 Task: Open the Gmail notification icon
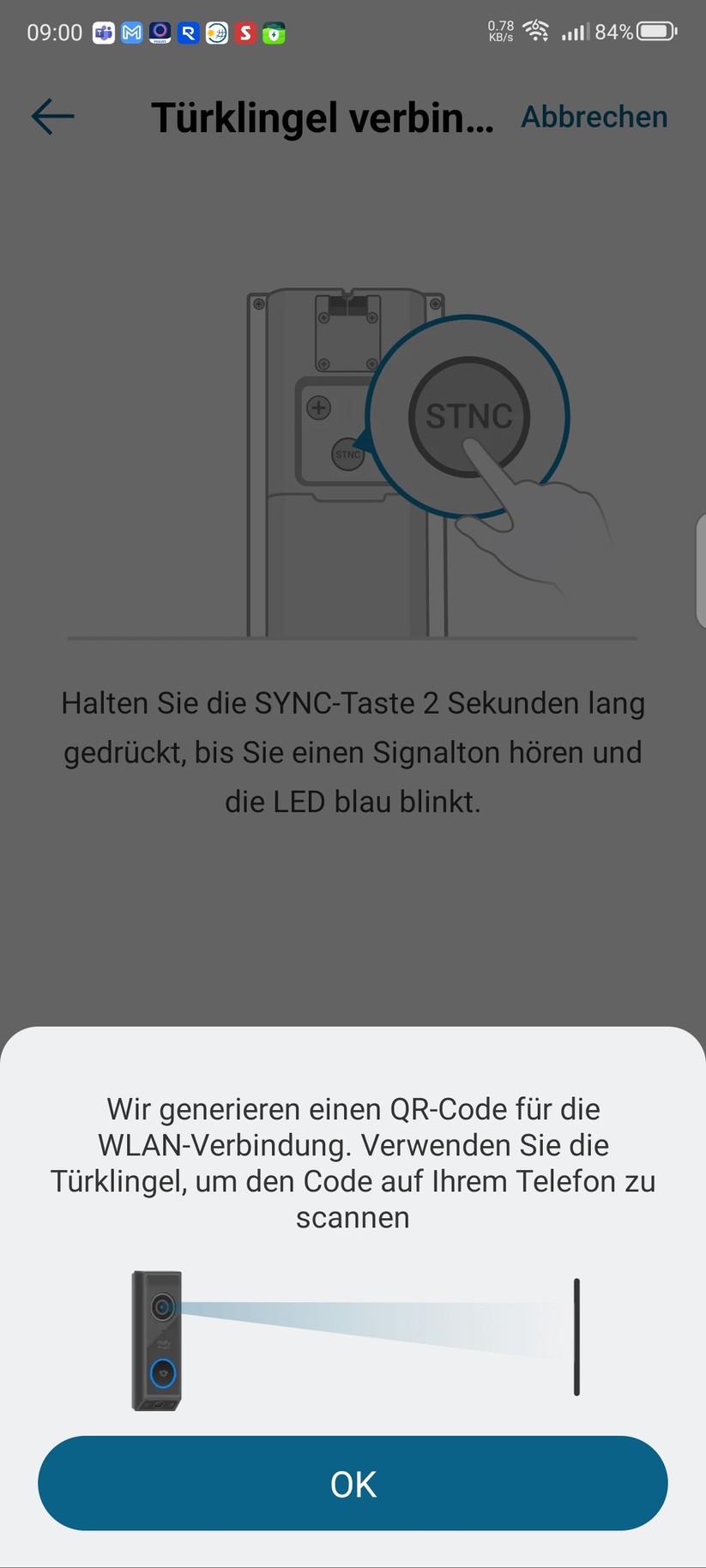point(131,33)
